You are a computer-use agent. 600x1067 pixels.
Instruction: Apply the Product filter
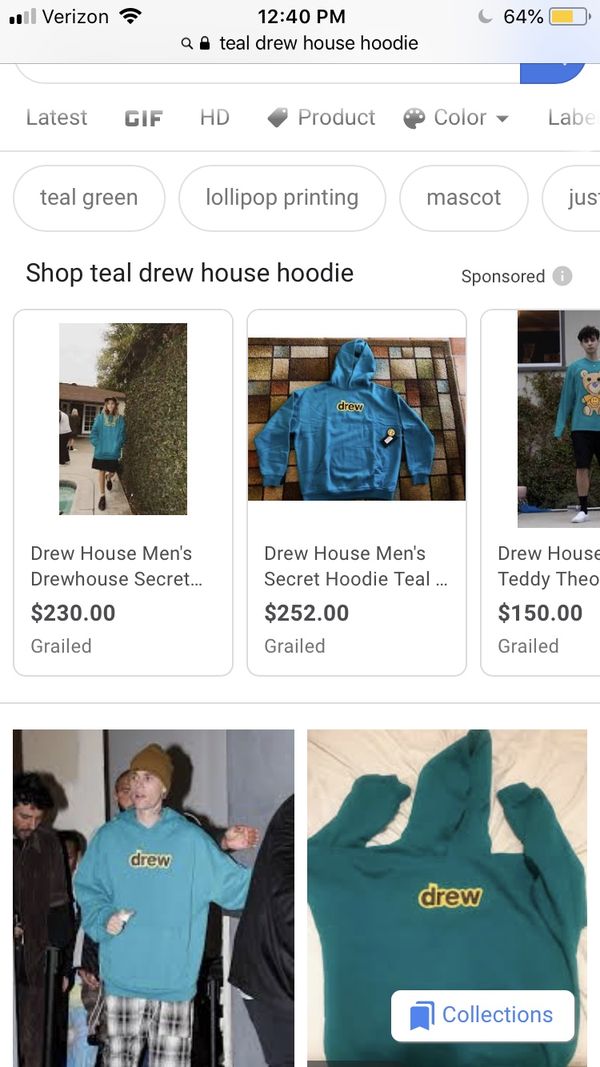point(321,118)
